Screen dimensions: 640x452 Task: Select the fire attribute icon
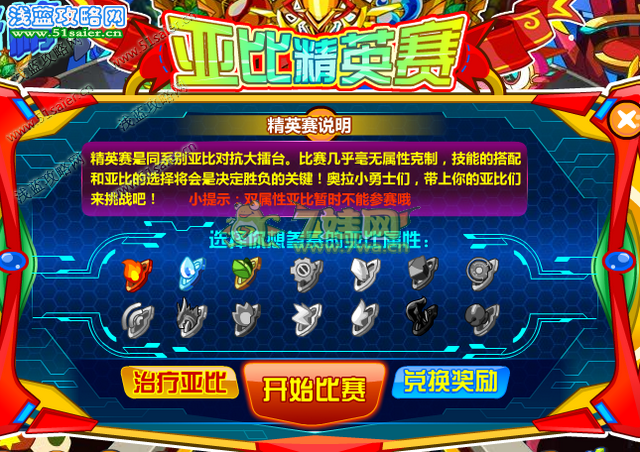134,272
